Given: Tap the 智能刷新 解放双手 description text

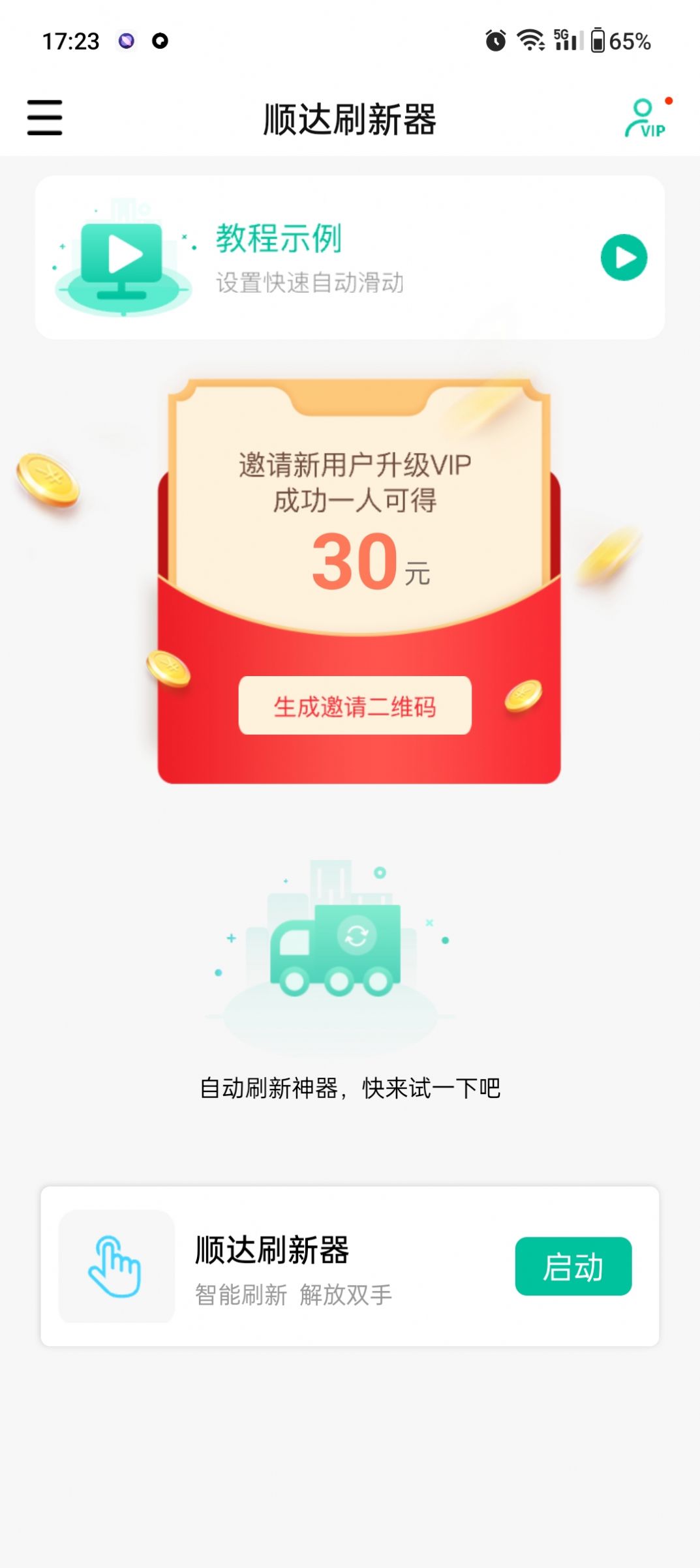Looking at the screenshot, I should click(292, 1294).
